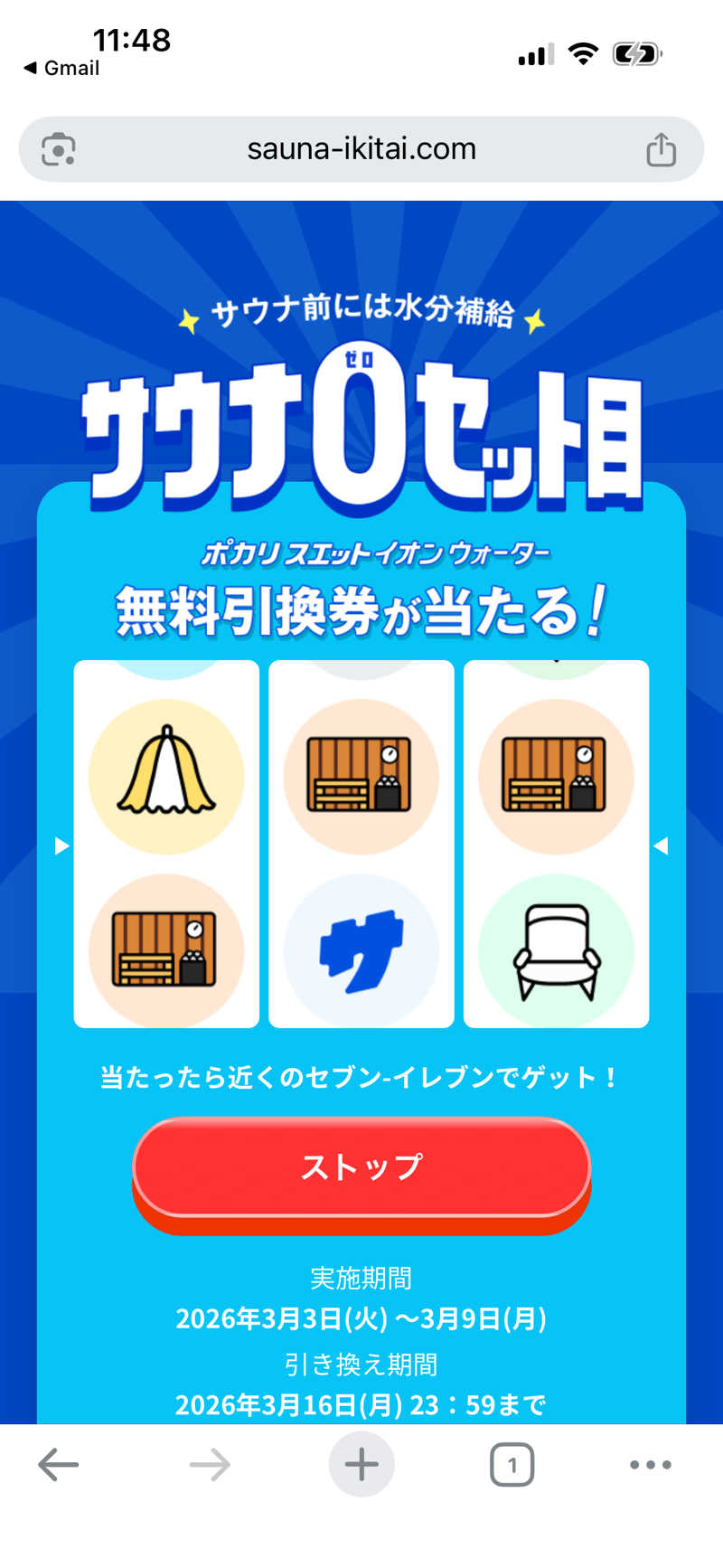
Task: Show the open tabs switcher
Action: [512, 1465]
